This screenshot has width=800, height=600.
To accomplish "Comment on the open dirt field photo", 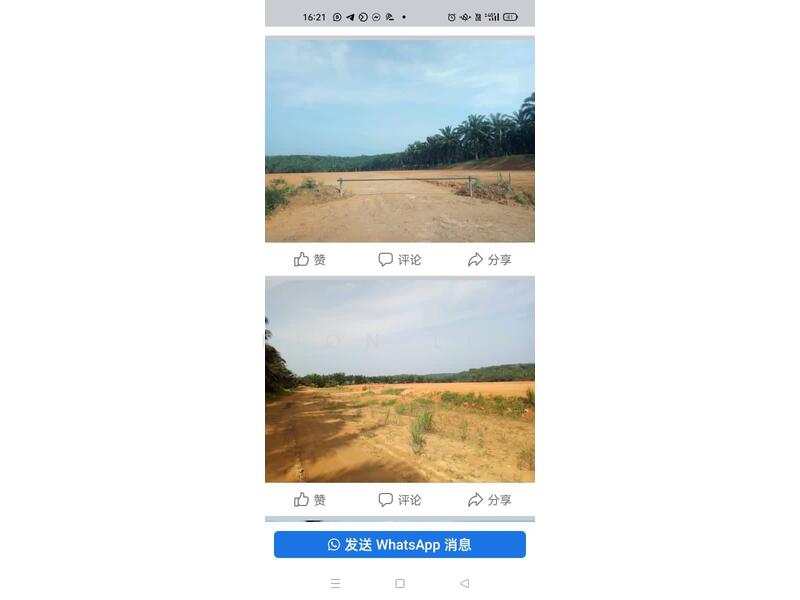I will tap(400, 500).
